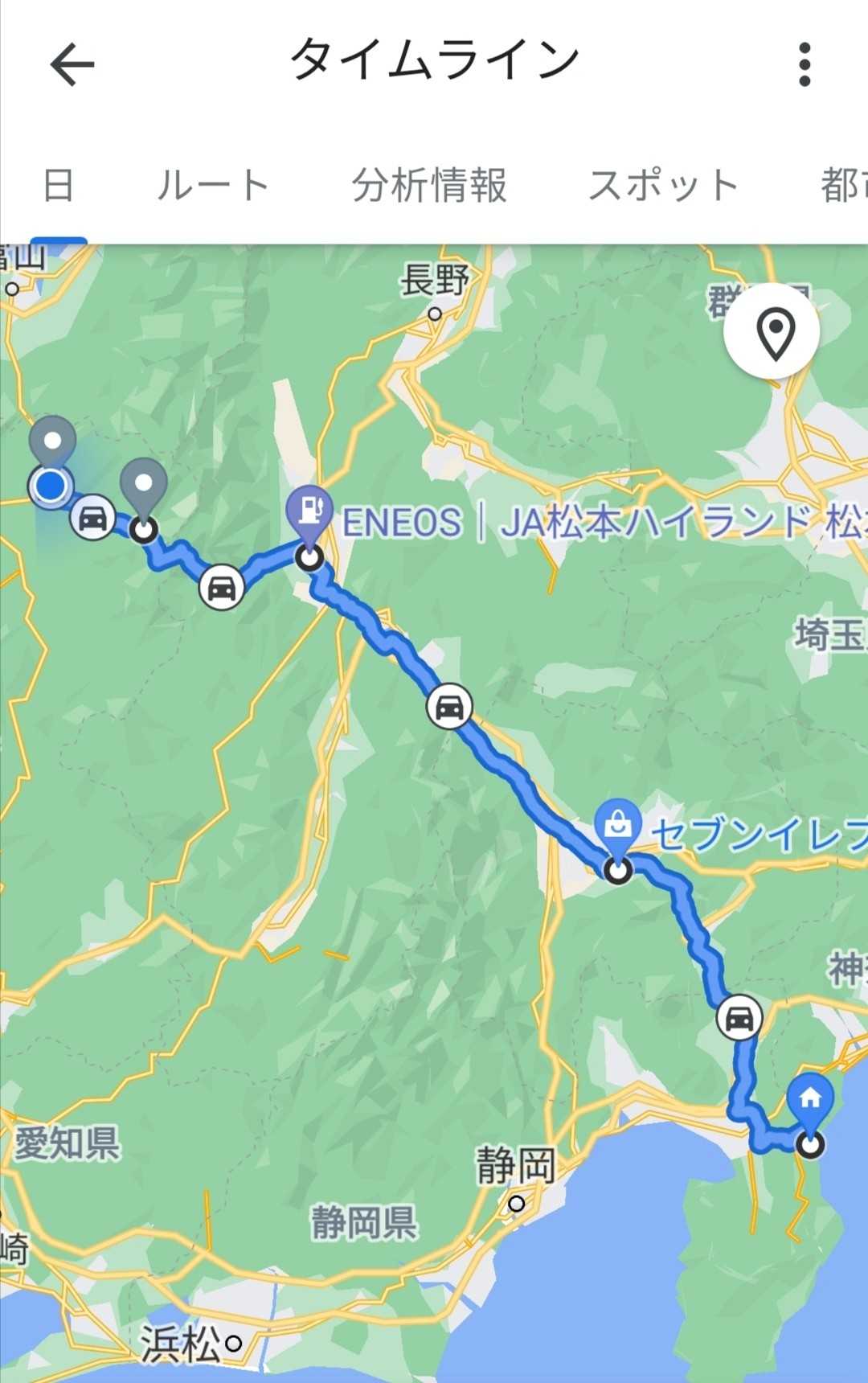Select the スポット tab

(x=664, y=186)
